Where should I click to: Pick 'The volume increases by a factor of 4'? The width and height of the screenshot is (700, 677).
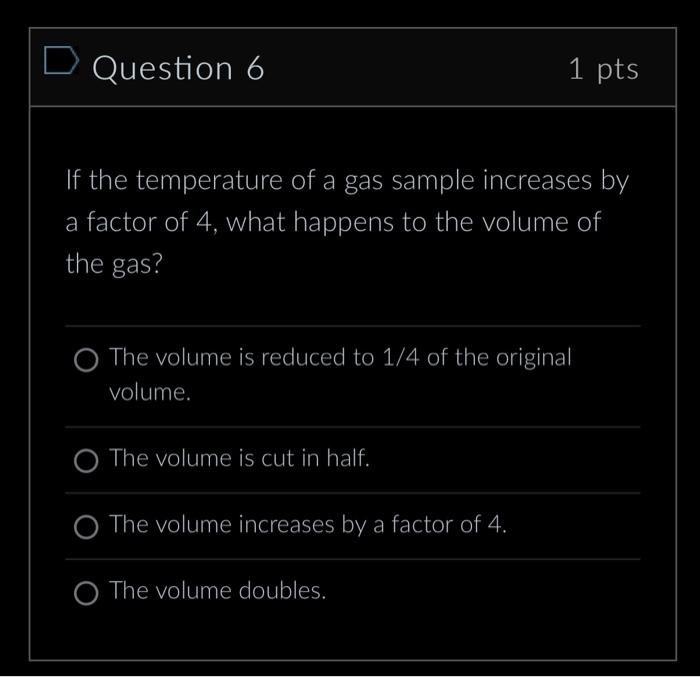pos(87,526)
